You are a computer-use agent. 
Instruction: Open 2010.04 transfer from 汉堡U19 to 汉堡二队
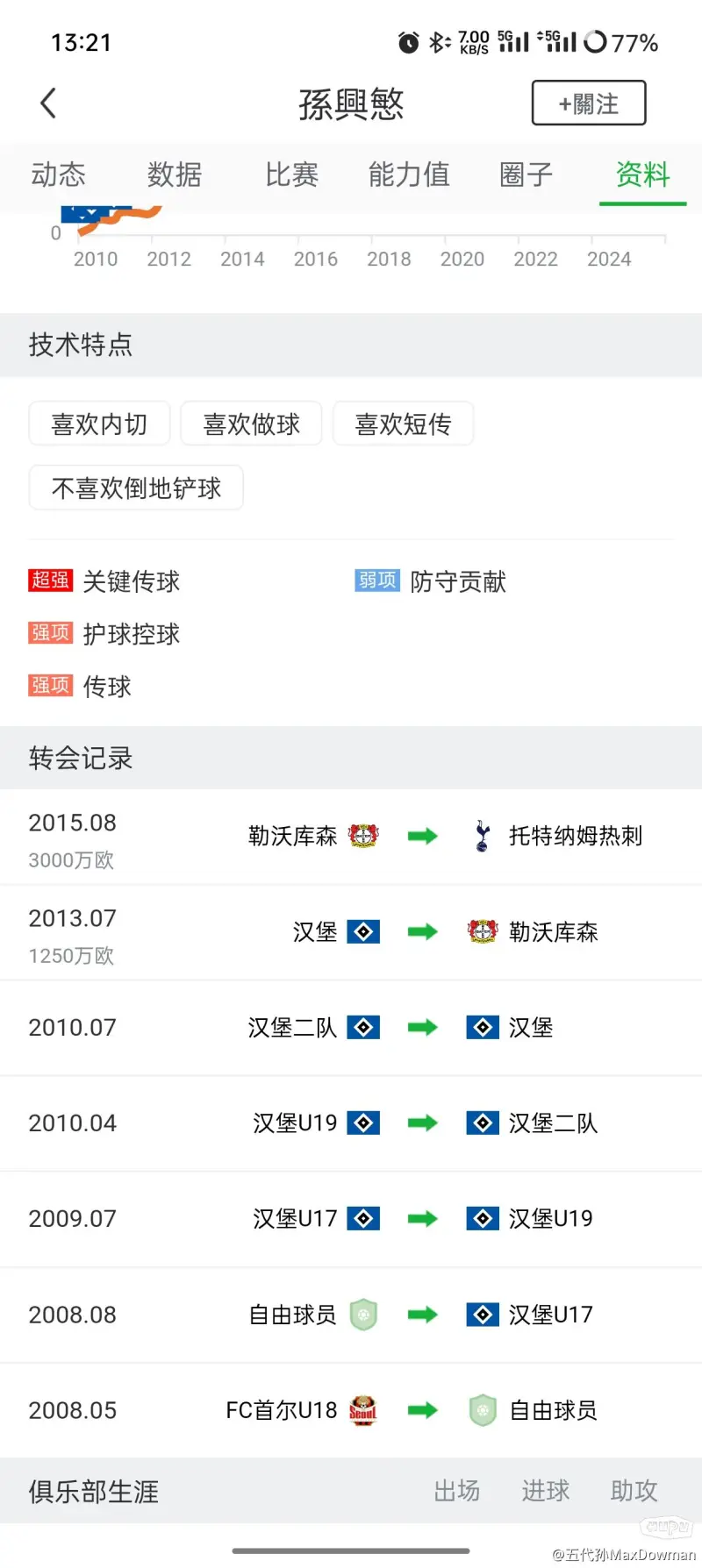click(x=351, y=1124)
